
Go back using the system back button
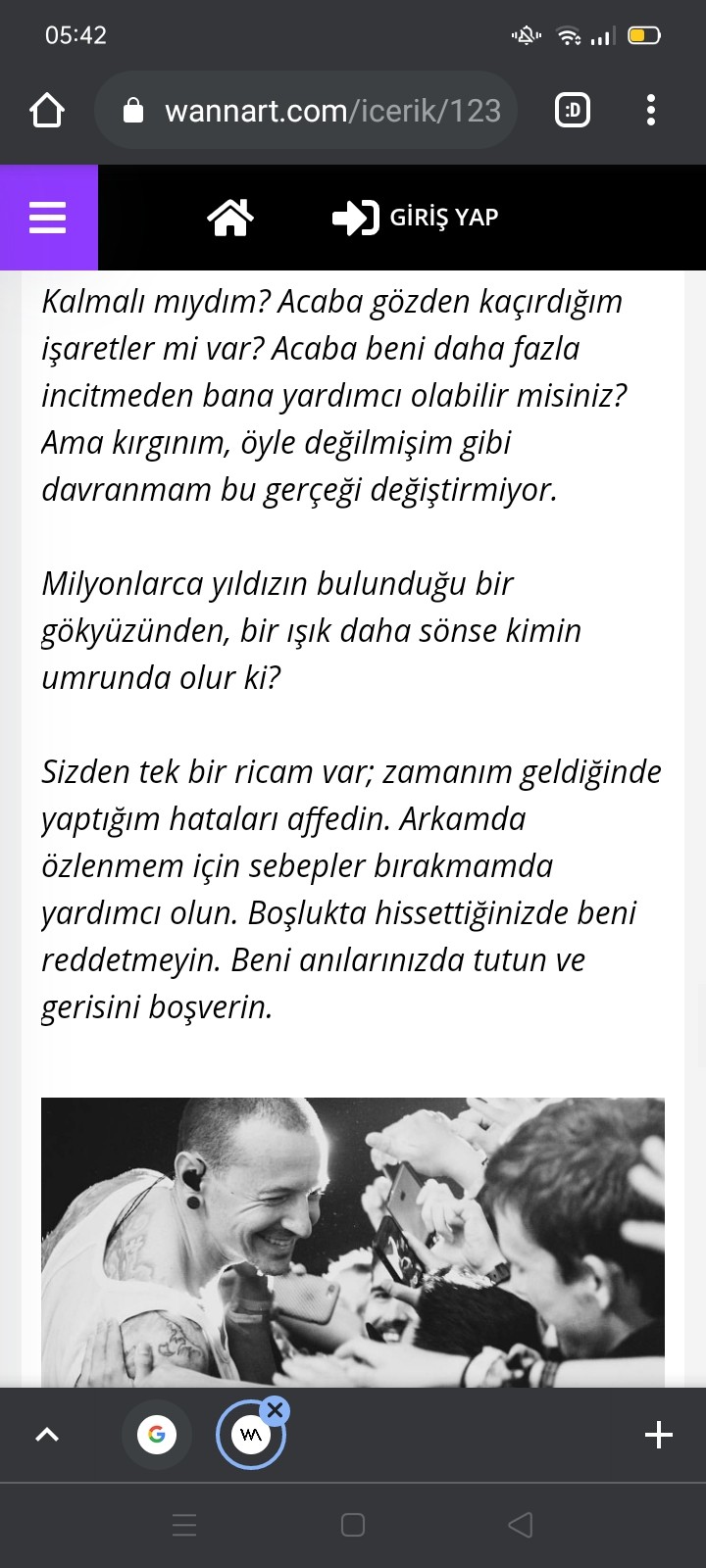[x=521, y=1525]
